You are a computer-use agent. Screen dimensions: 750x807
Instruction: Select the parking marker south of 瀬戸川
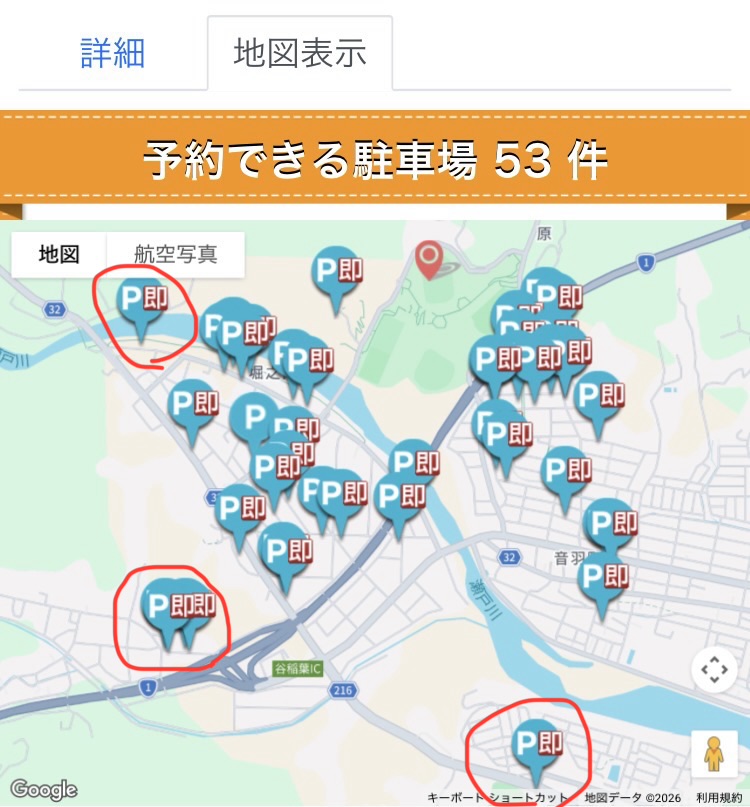[x=537, y=746]
